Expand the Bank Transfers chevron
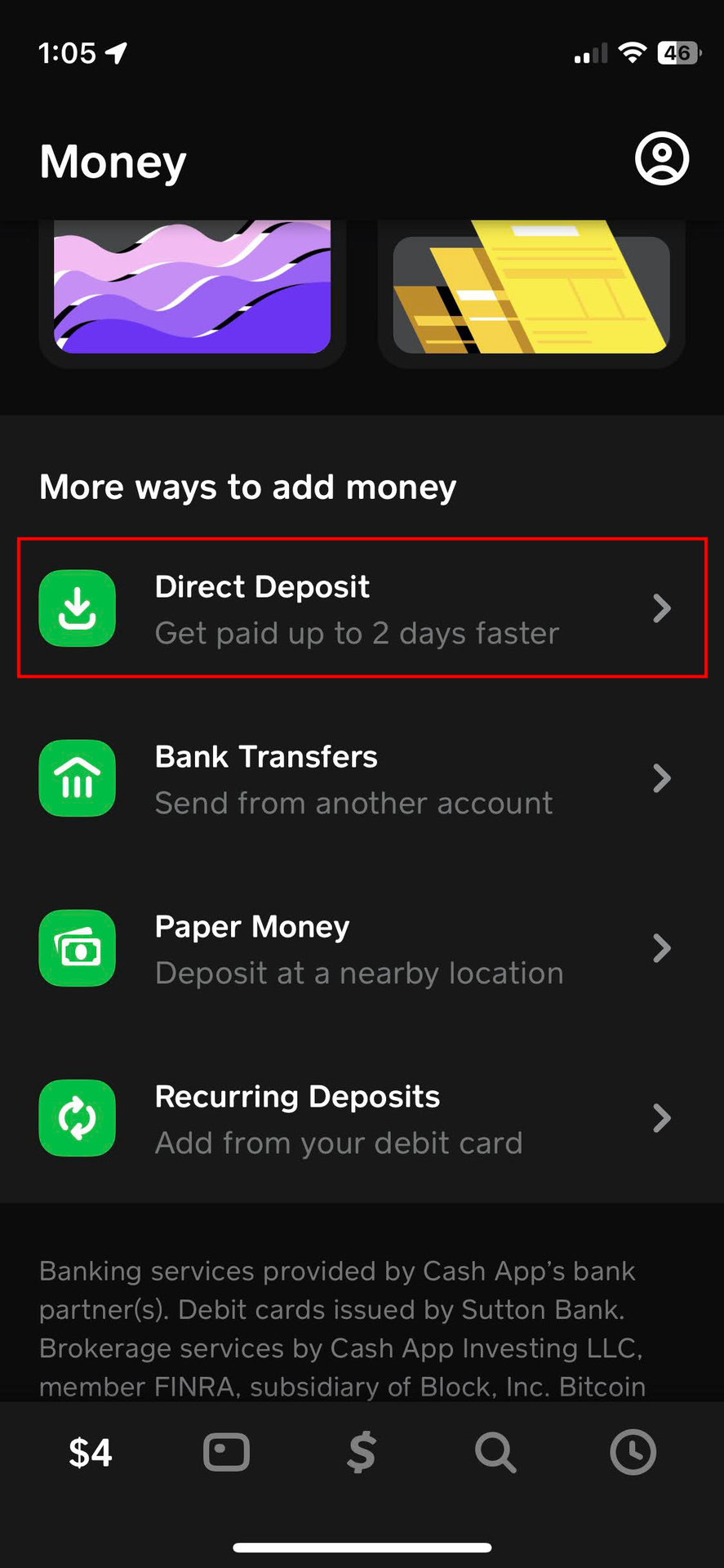 663,778
